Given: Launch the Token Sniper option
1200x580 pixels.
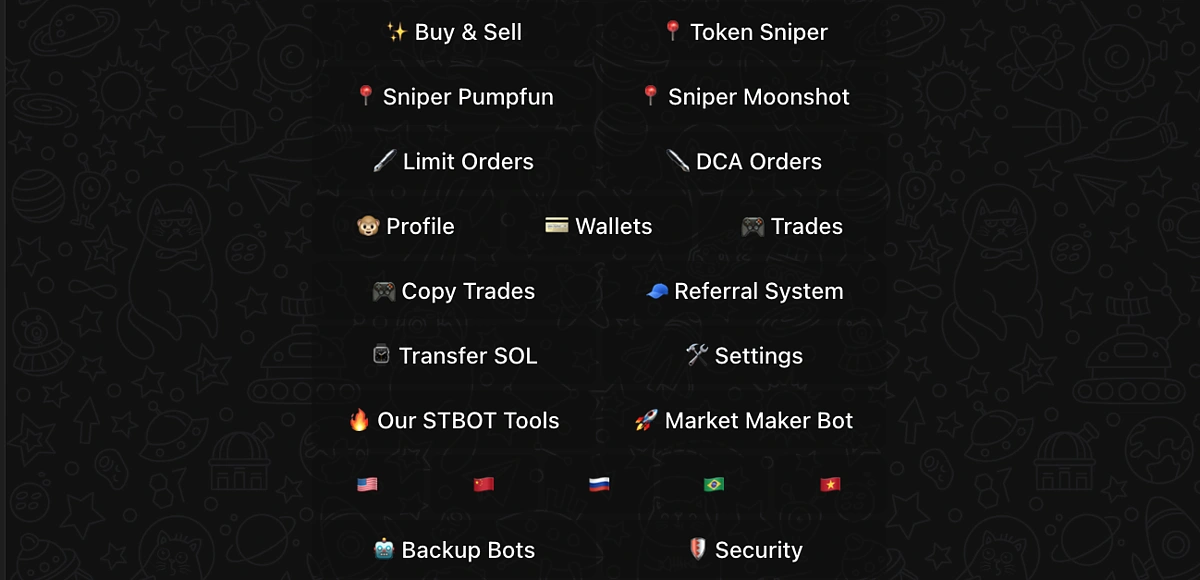Looking at the screenshot, I should pyautogui.click(x=745, y=32).
